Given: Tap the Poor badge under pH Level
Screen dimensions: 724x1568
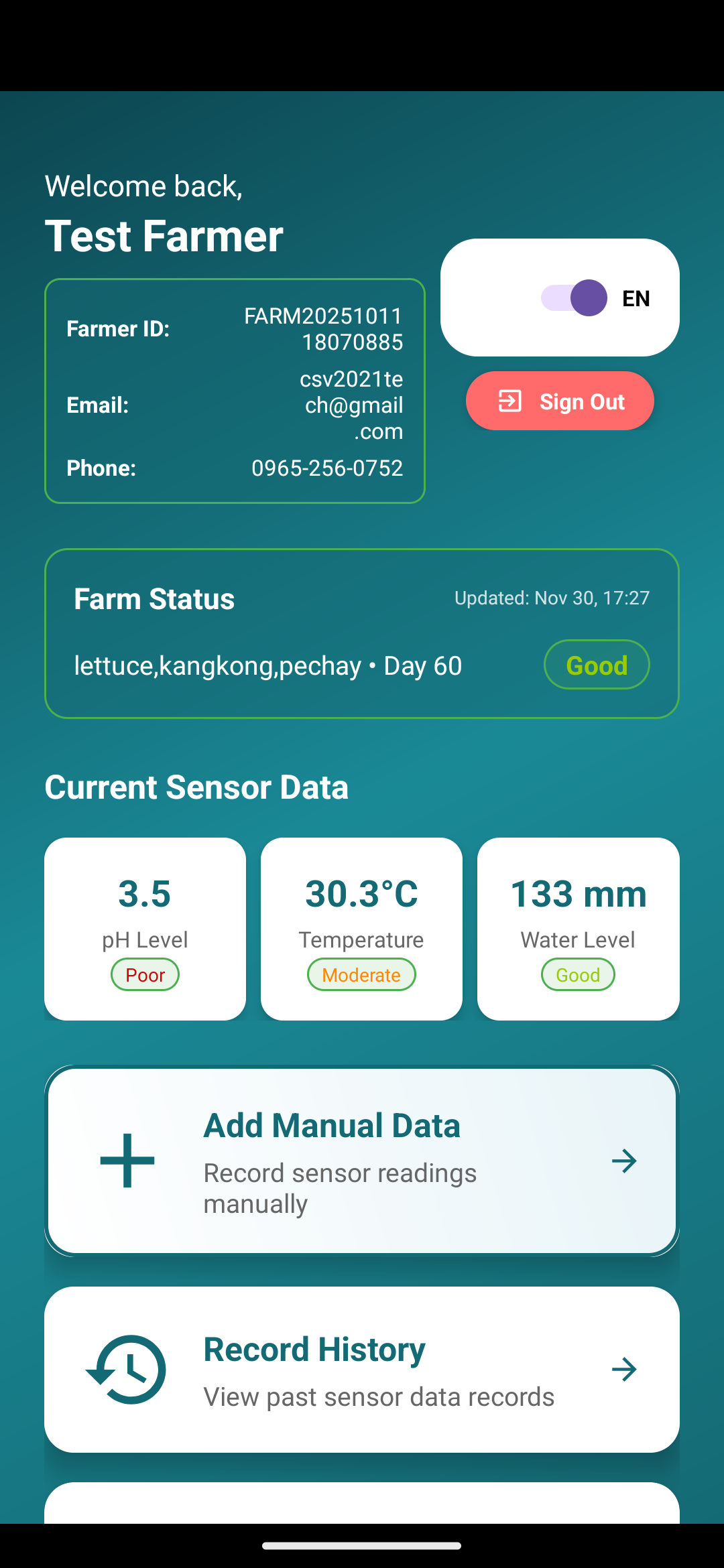Looking at the screenshot, I should [x=145, y=974].
